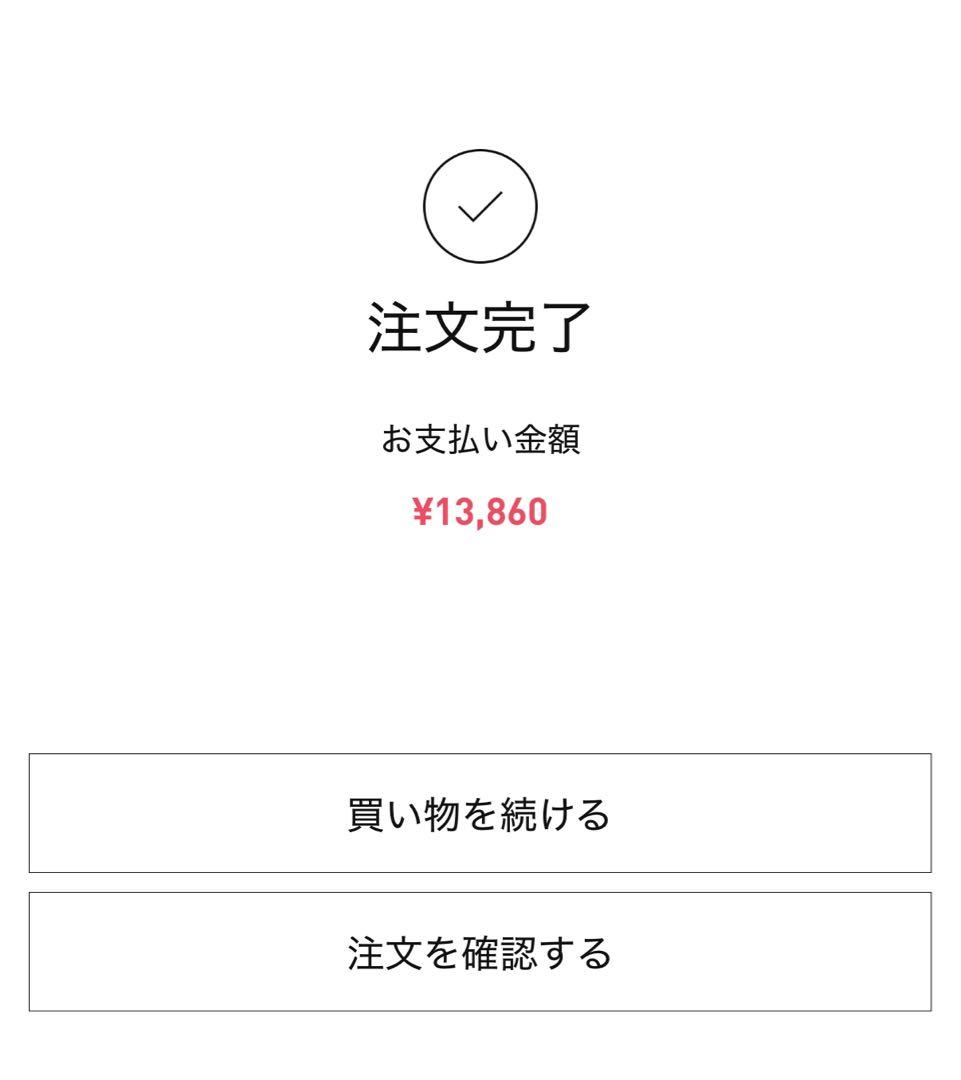
Task: Tap the border of the 買い物を続ける box
Action: 478,755
